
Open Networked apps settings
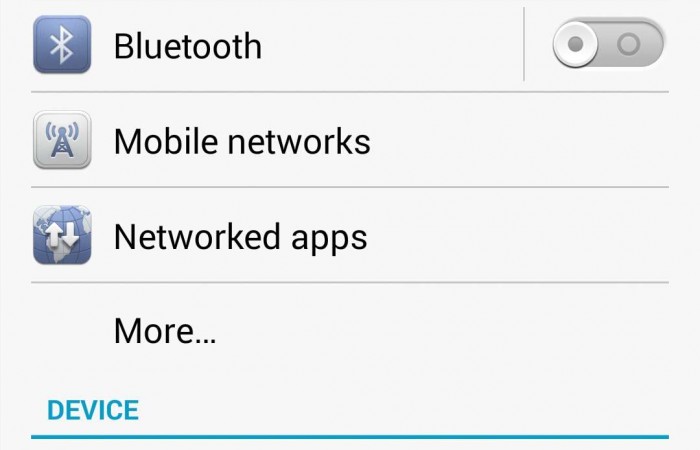(x=240, y=237)
